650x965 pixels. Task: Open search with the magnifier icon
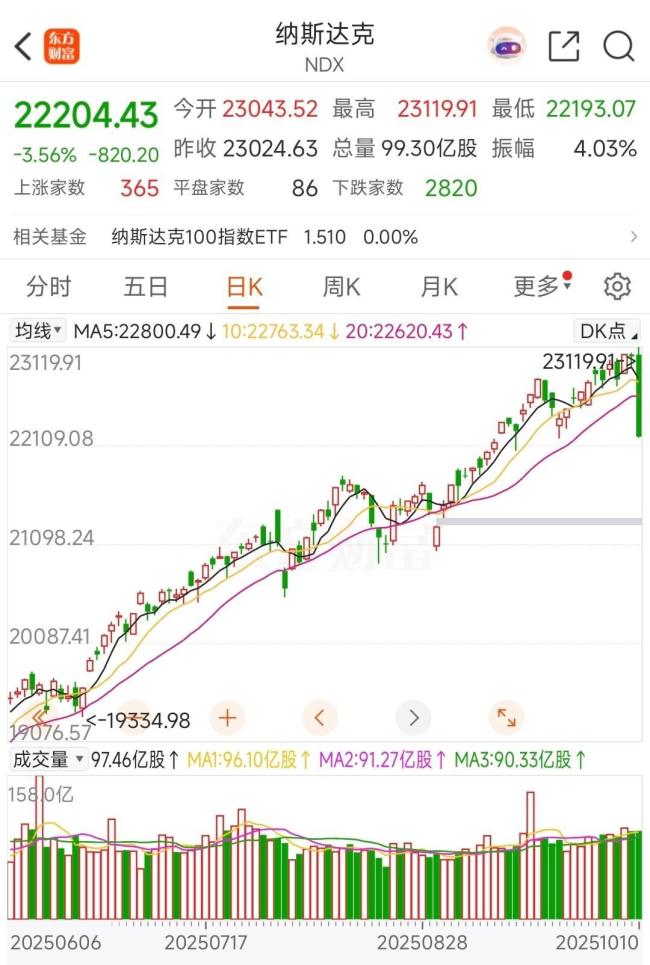tap(619, 46)
